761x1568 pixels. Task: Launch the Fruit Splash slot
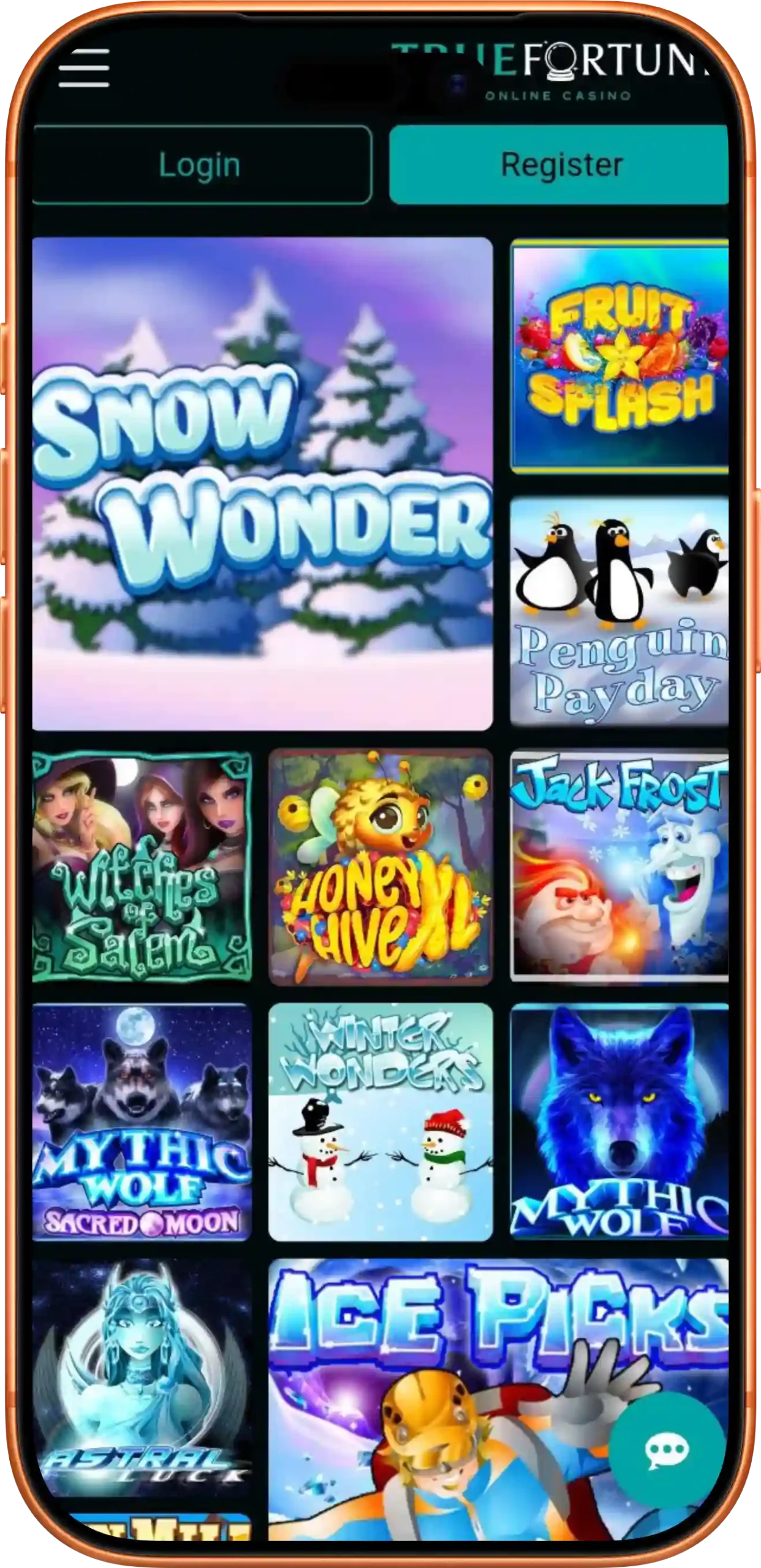point(619,356)
